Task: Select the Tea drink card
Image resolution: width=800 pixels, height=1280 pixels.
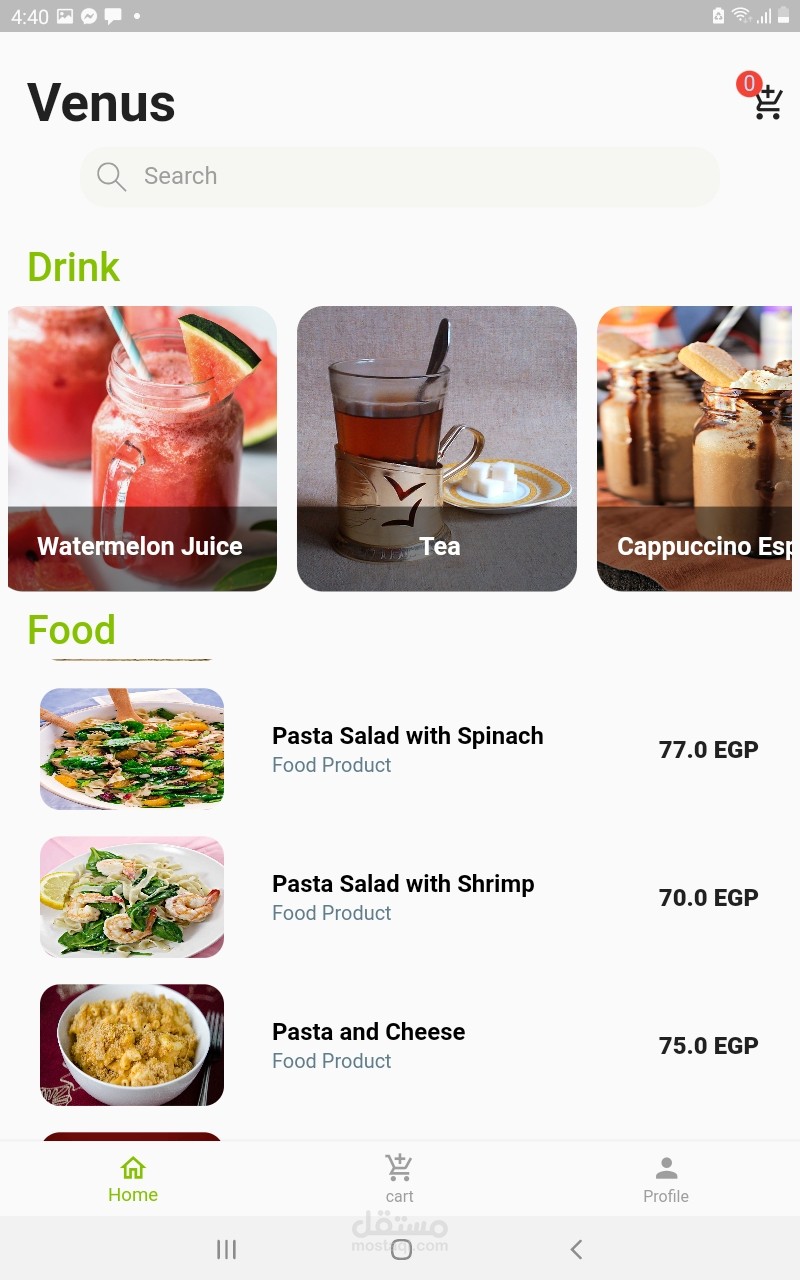Action: [437, 448]
